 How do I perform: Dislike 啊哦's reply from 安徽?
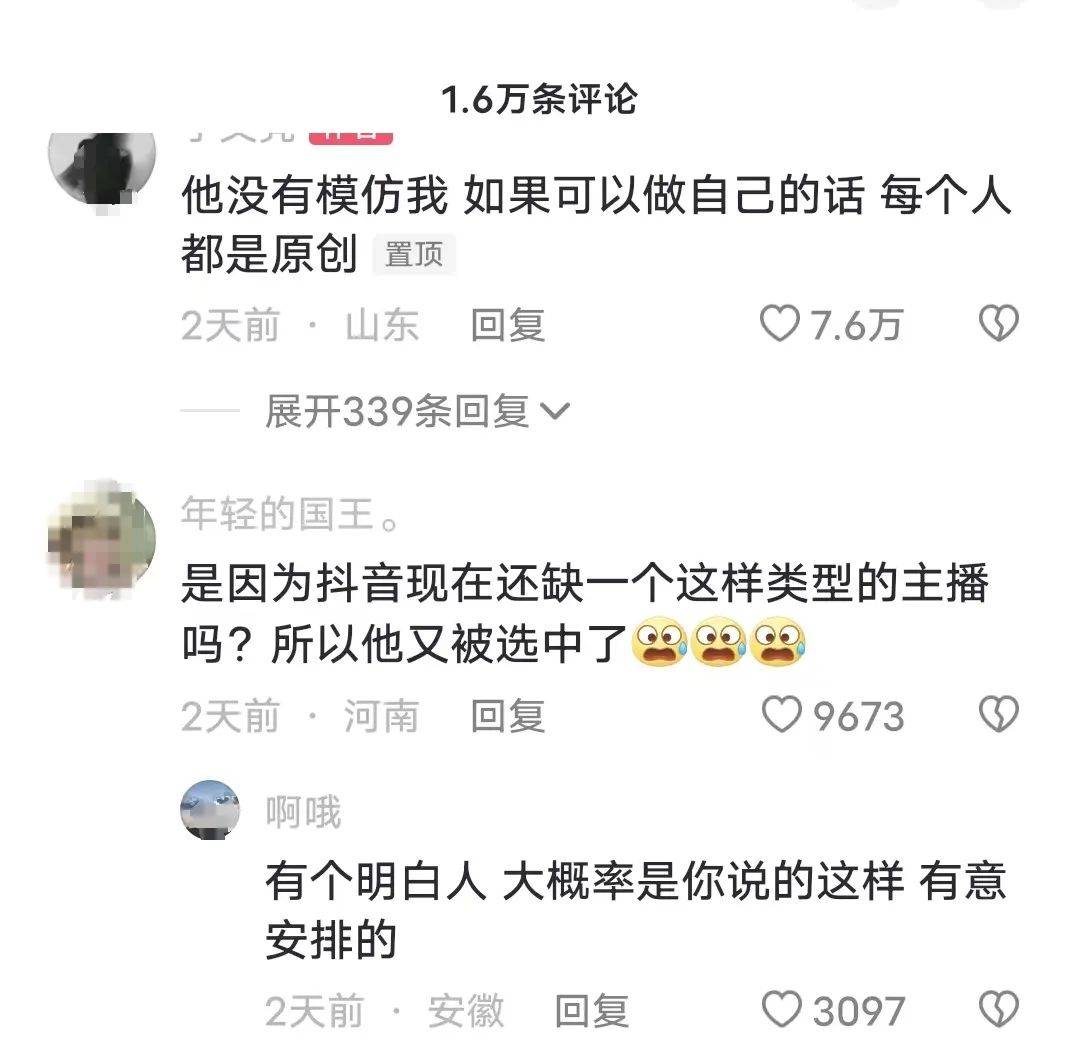click(997, 1011)
